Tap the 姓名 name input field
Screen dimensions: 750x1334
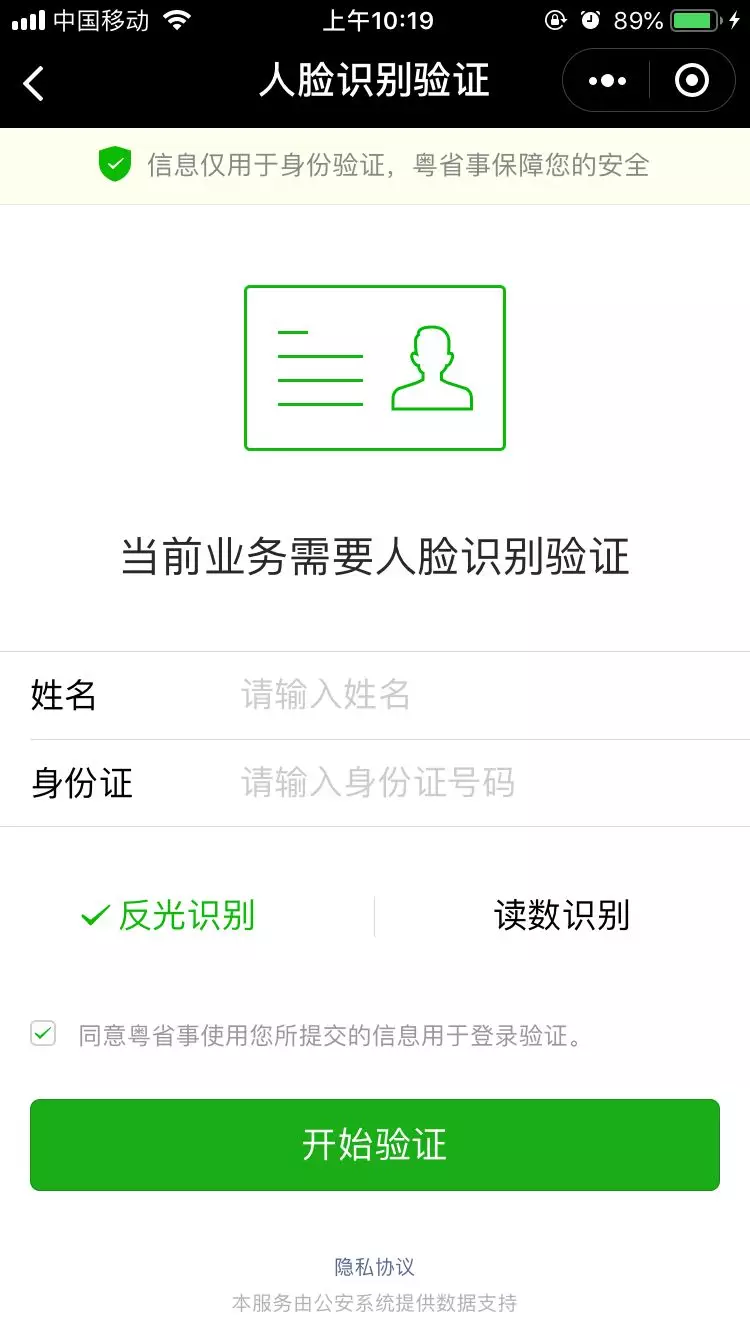480,694
